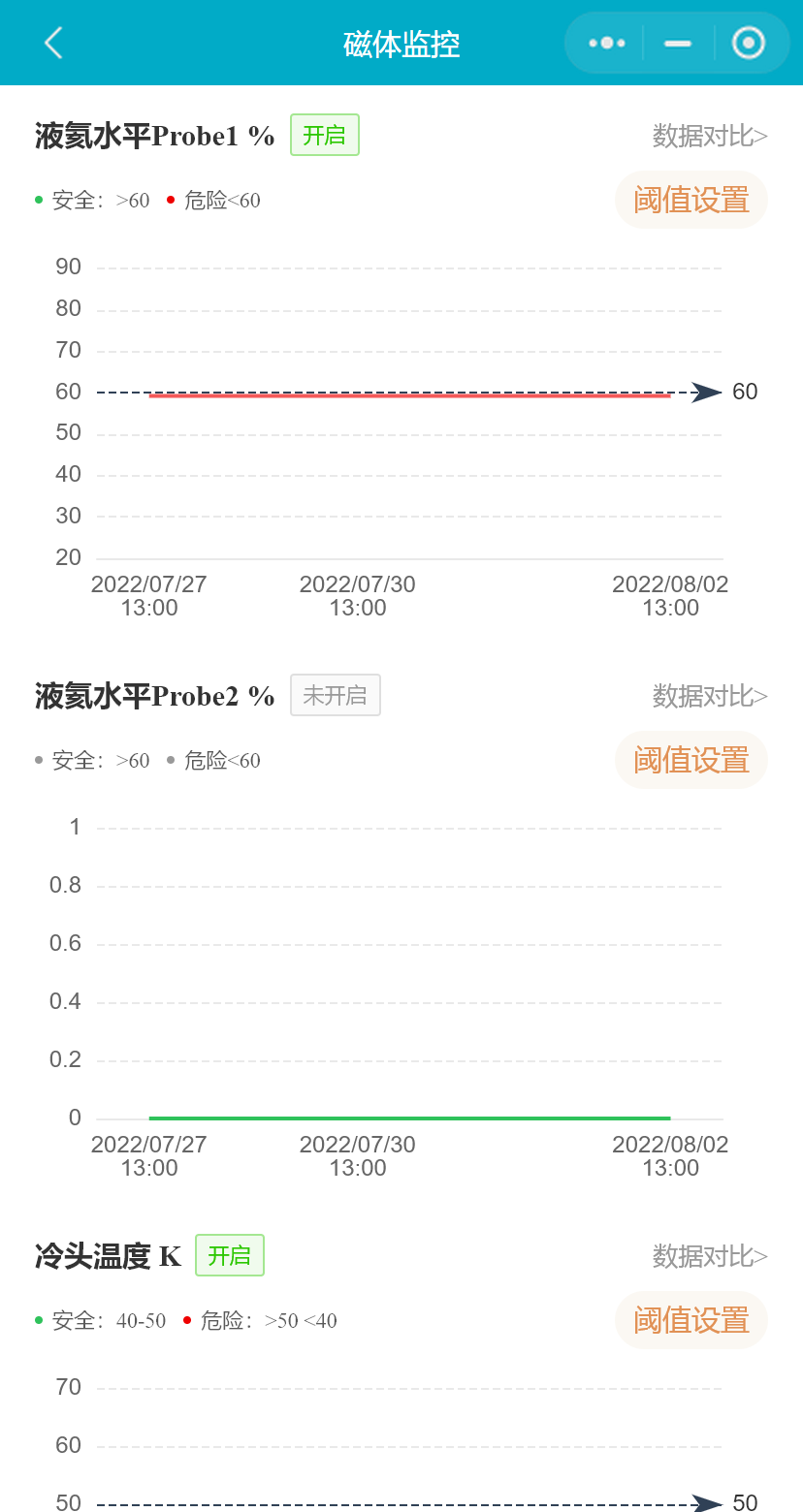Go back from 磁体监控 page

tap(53, 43)
